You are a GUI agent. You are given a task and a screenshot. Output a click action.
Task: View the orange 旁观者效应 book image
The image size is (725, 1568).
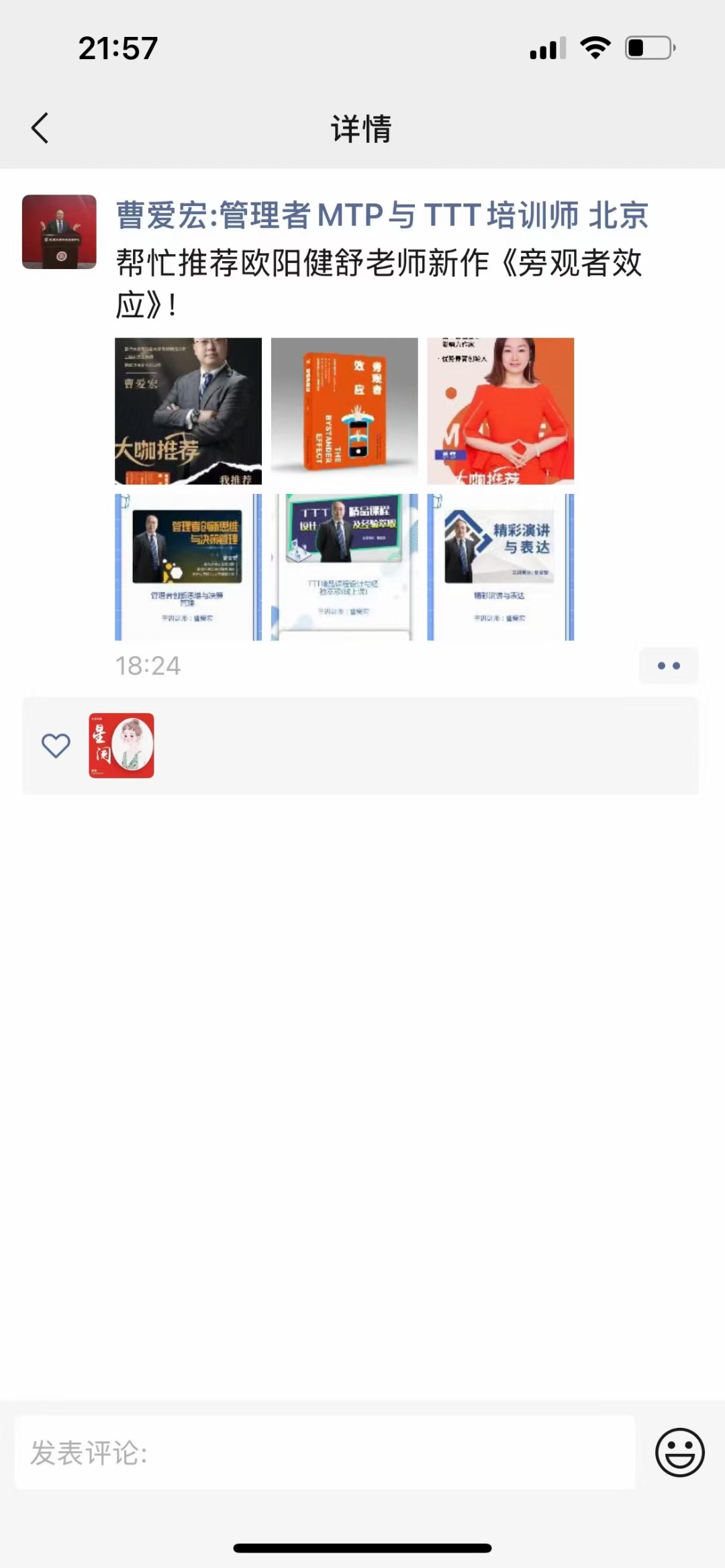tap(344, 411)
